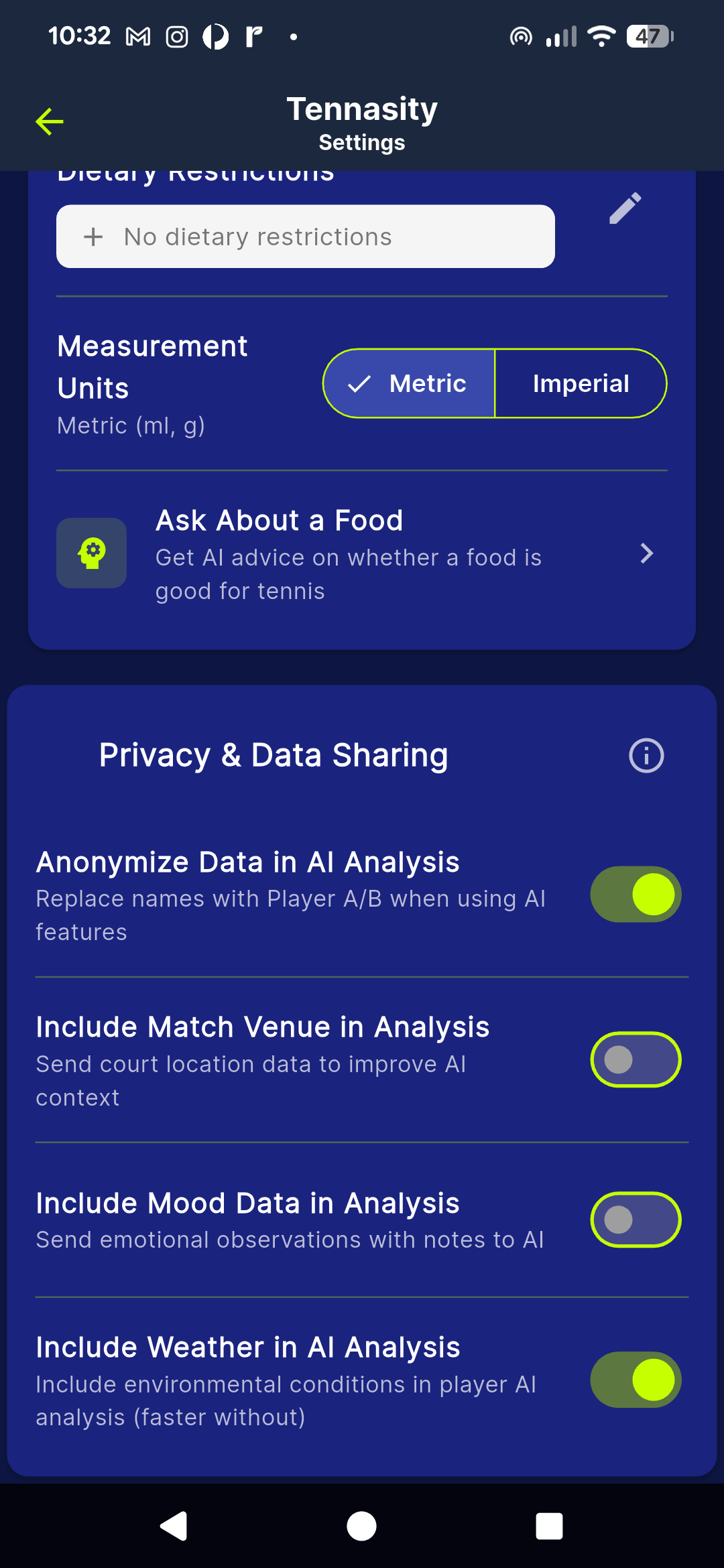Tap the Gmail icon in the status bar
The height and width of the screenshot is (1568, 724).
click(x=137, y=36)
